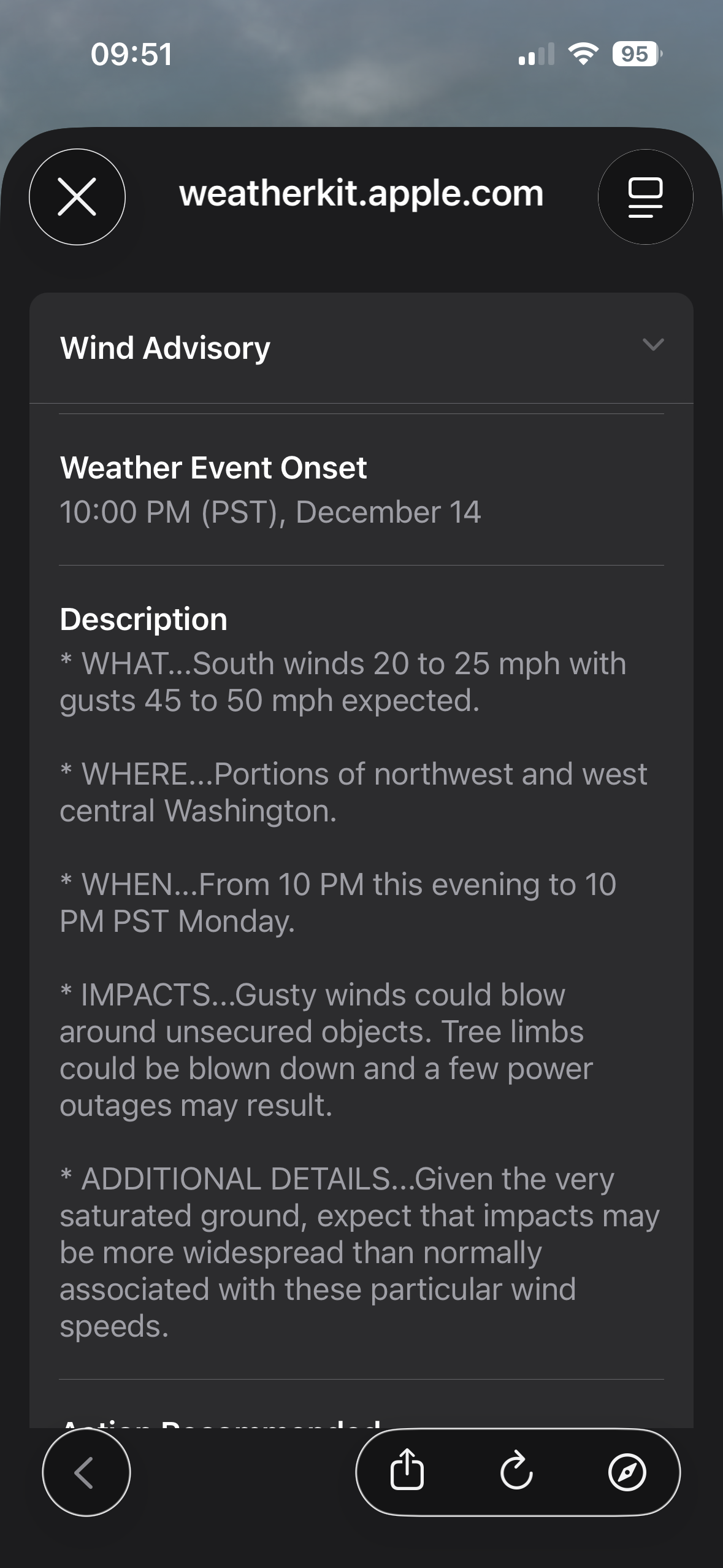Screen dimensions: 723x1568
Task: Open the reader view button
Action: (x=645, y=197)
